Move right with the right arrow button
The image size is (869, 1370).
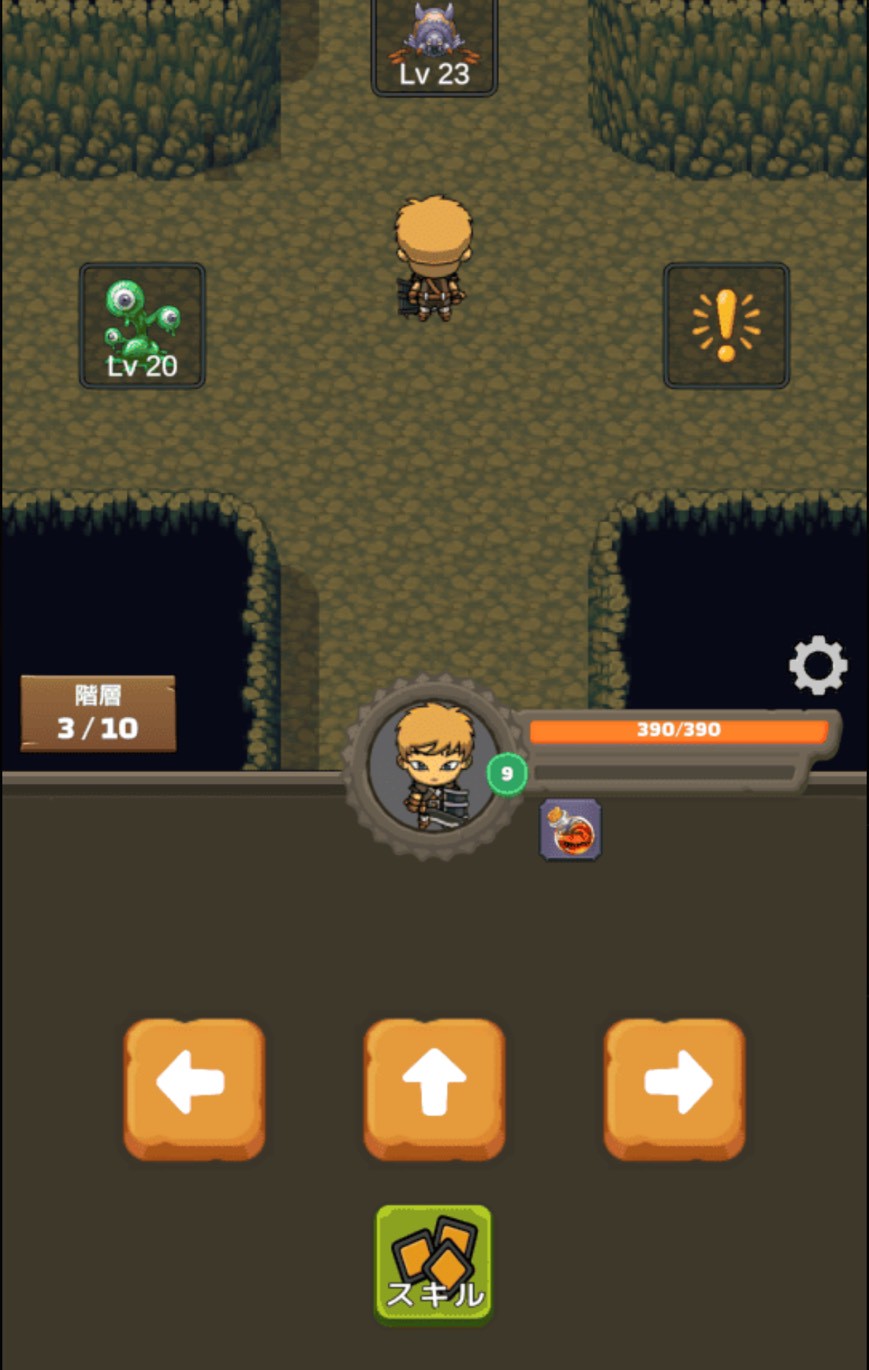(674, 1088)
